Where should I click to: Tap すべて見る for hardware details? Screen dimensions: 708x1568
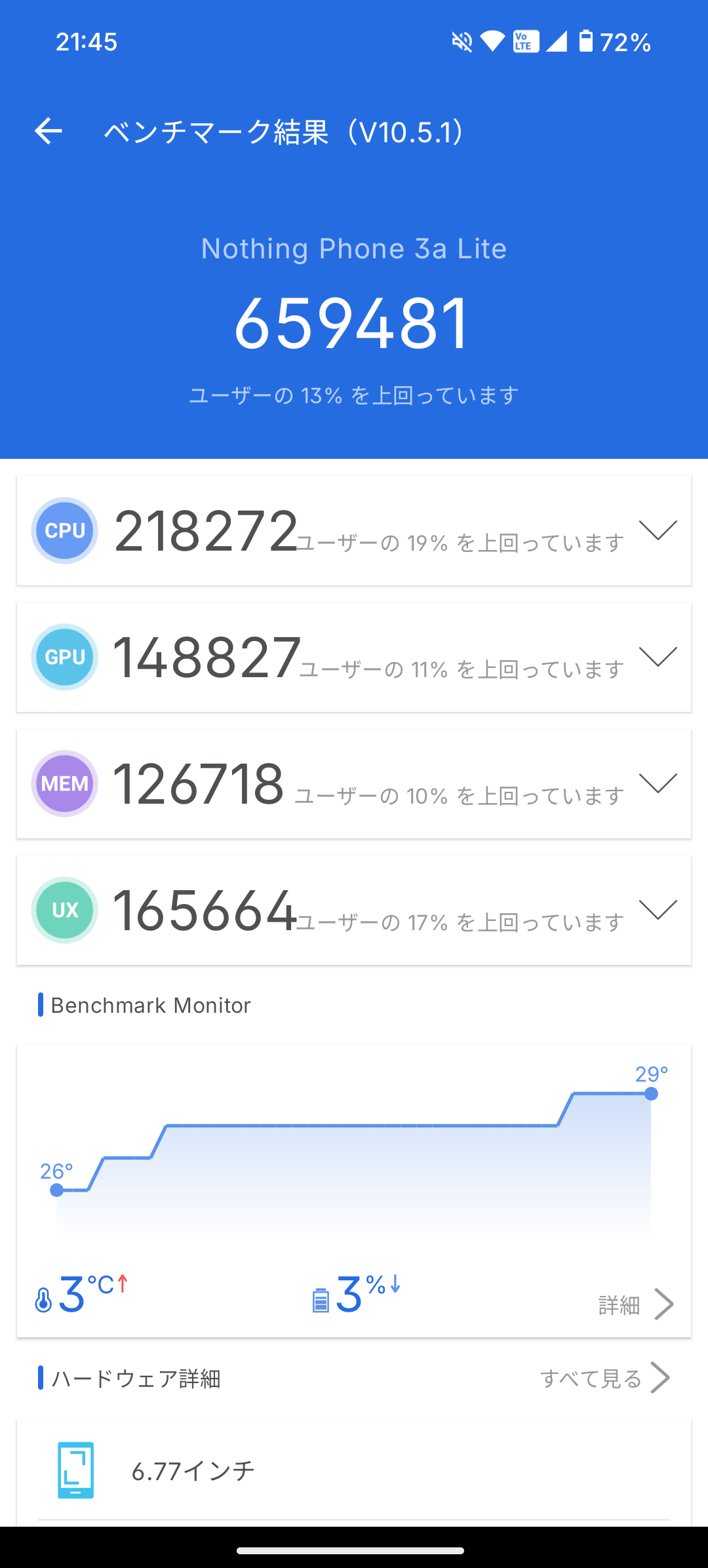tap(604, 1378)
